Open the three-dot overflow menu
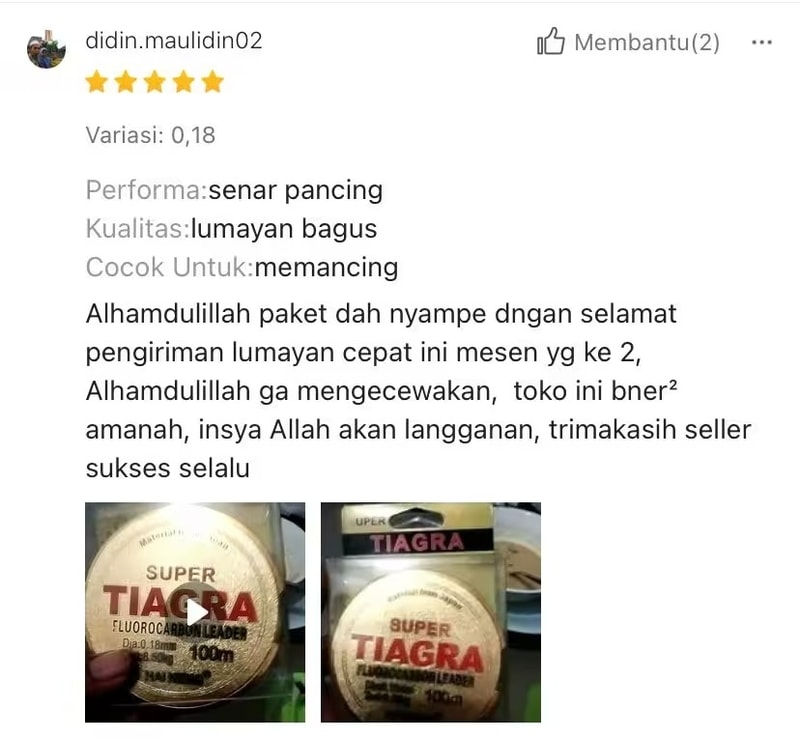 point(761,43)
